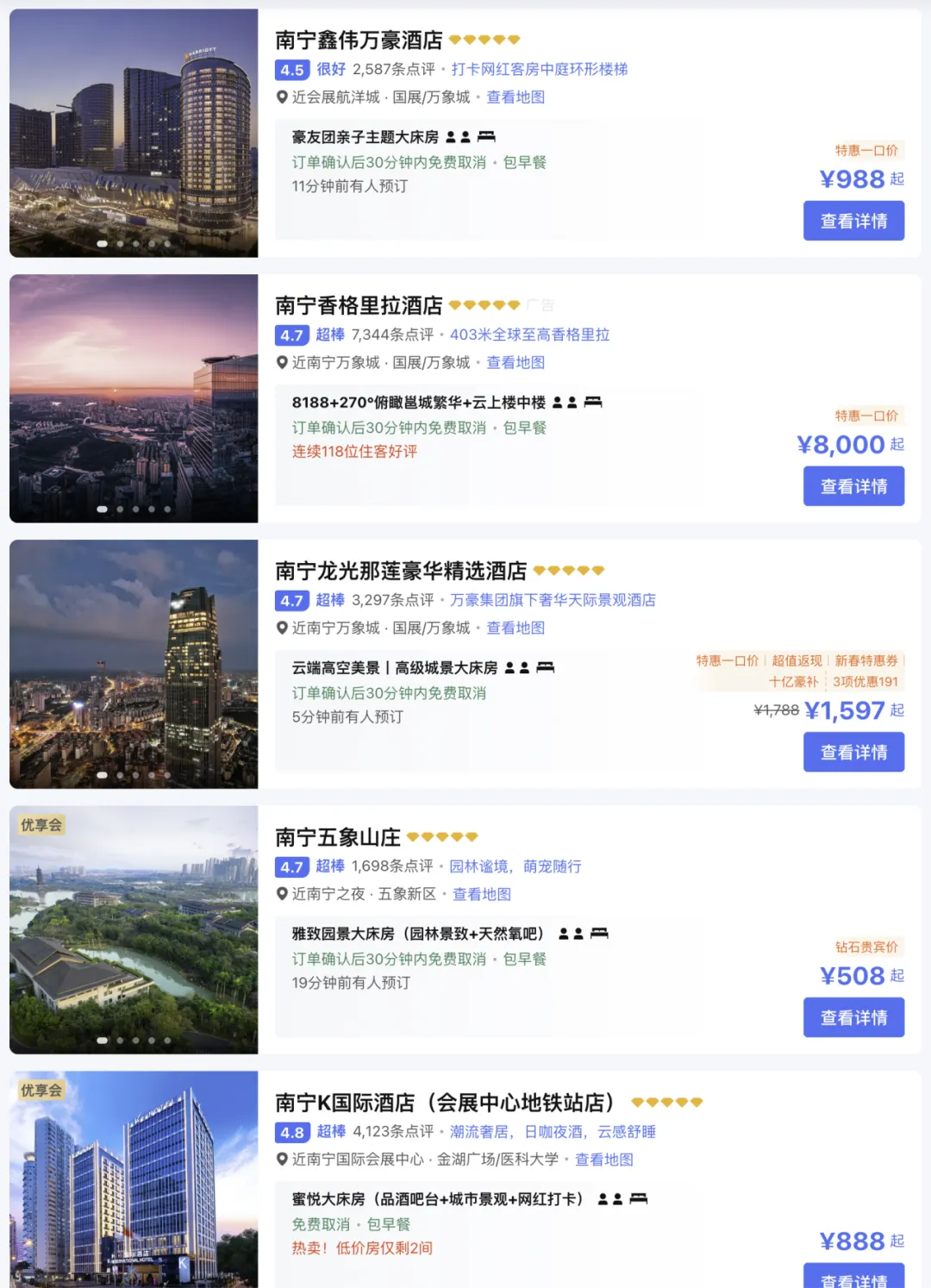Choose the 蜜悦大床房 room offer
Viewport: 931px width, 1288px height.
click(437, 1199)
